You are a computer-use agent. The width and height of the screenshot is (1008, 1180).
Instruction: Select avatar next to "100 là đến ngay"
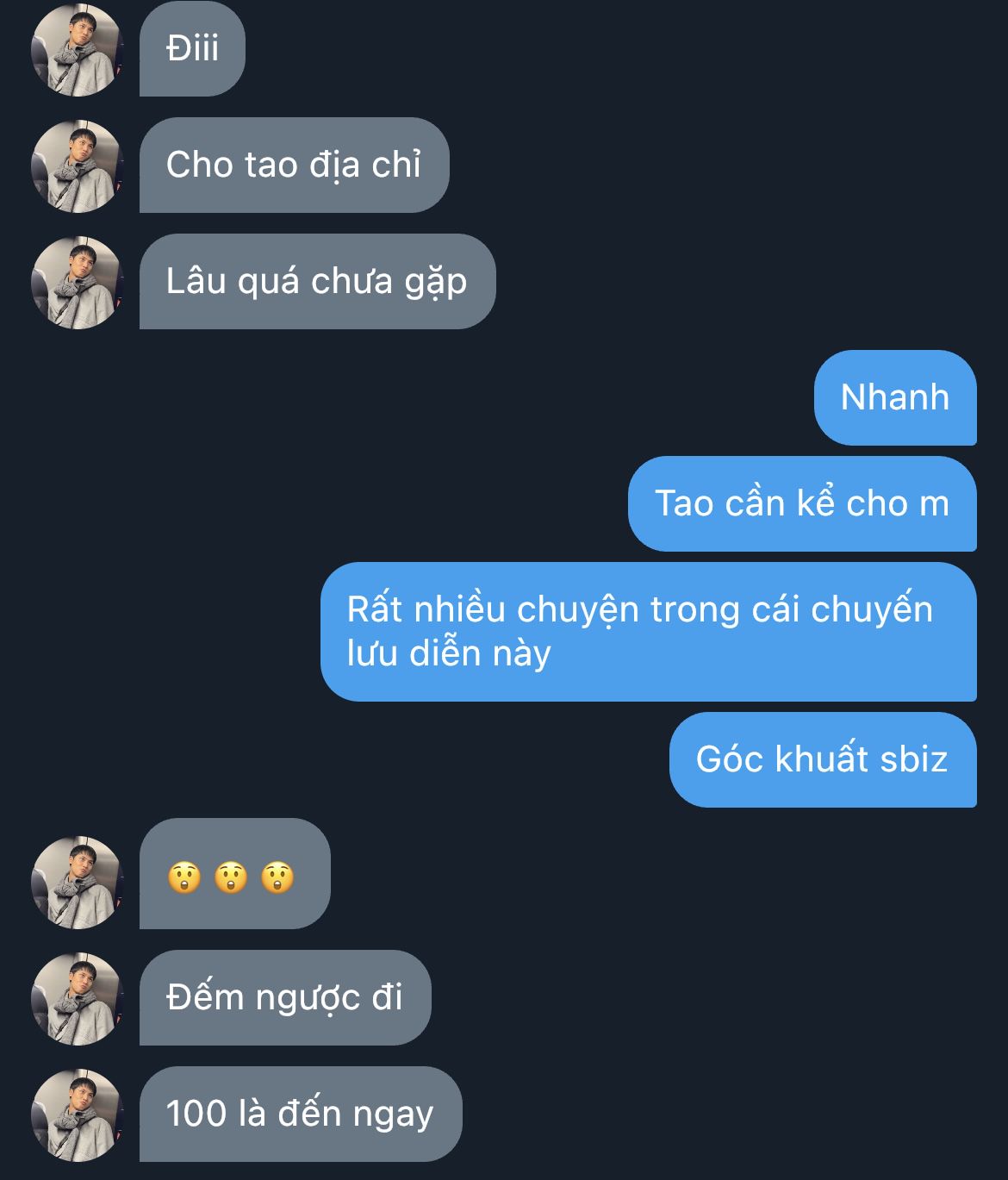(77, 1114)
